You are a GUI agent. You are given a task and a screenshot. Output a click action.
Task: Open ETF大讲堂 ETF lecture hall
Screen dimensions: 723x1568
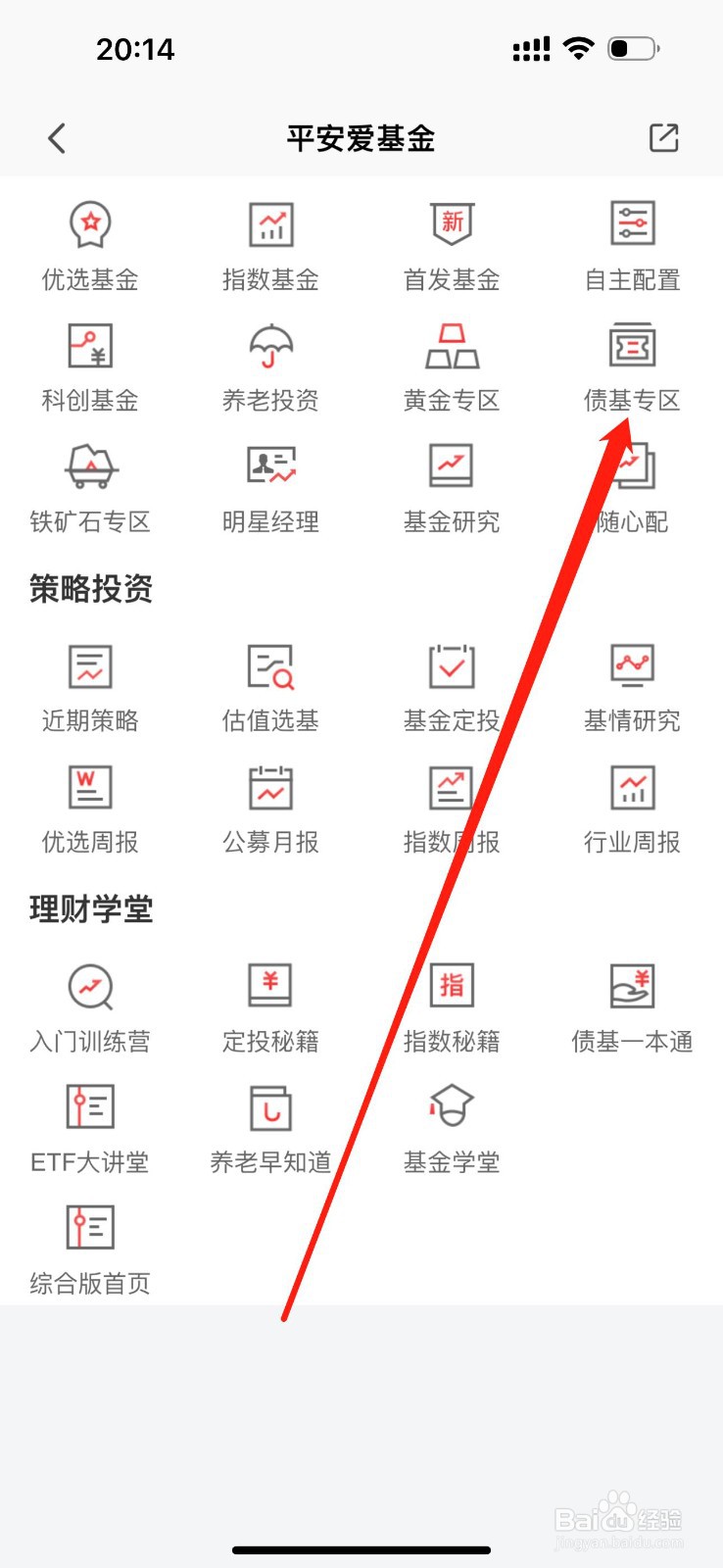pos(91,1129)
